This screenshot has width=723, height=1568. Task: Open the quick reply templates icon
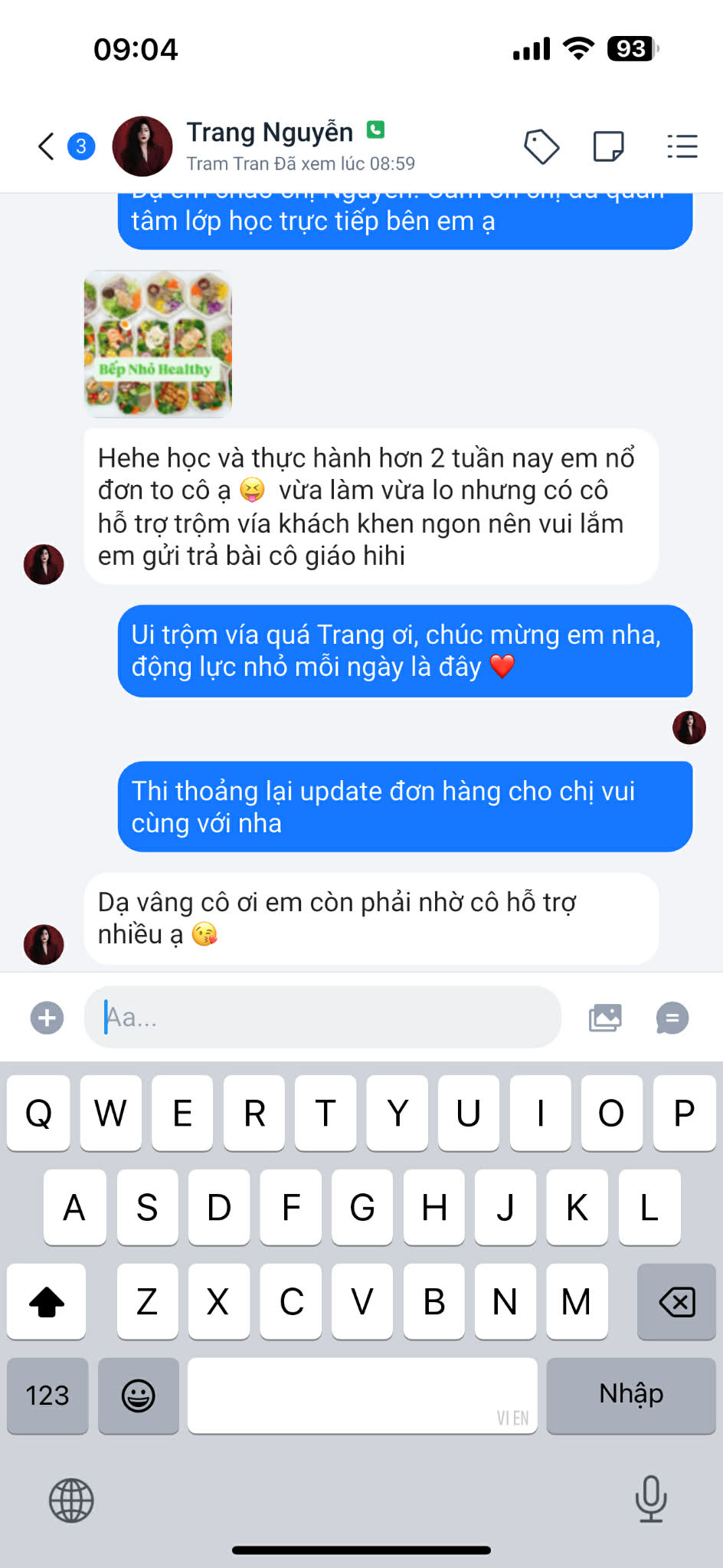click(672, 1018)
